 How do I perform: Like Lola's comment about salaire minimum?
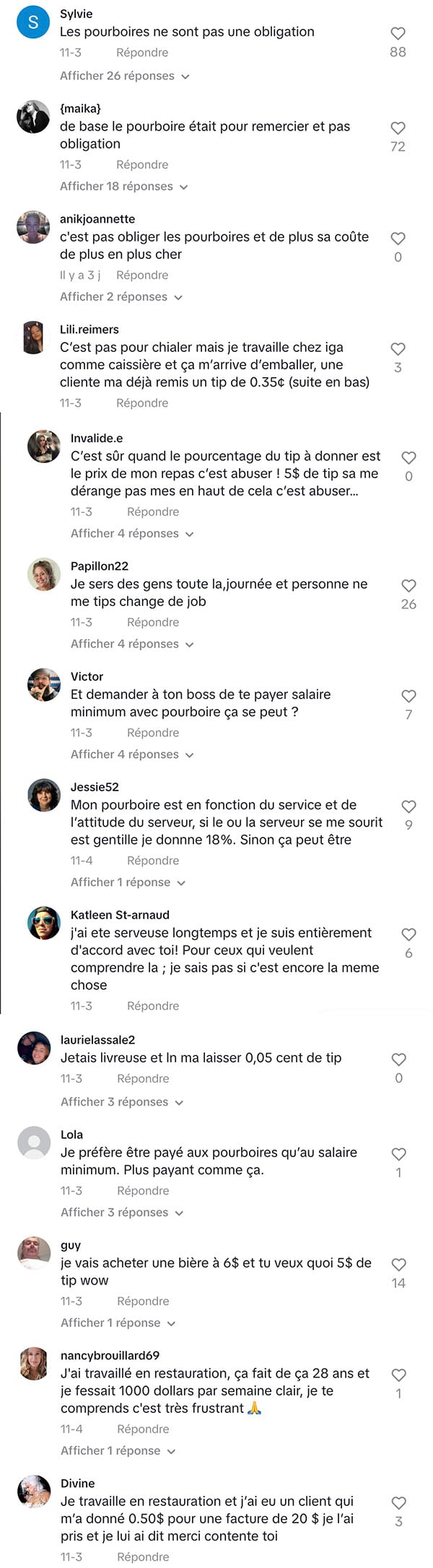tap(398, 1154)
